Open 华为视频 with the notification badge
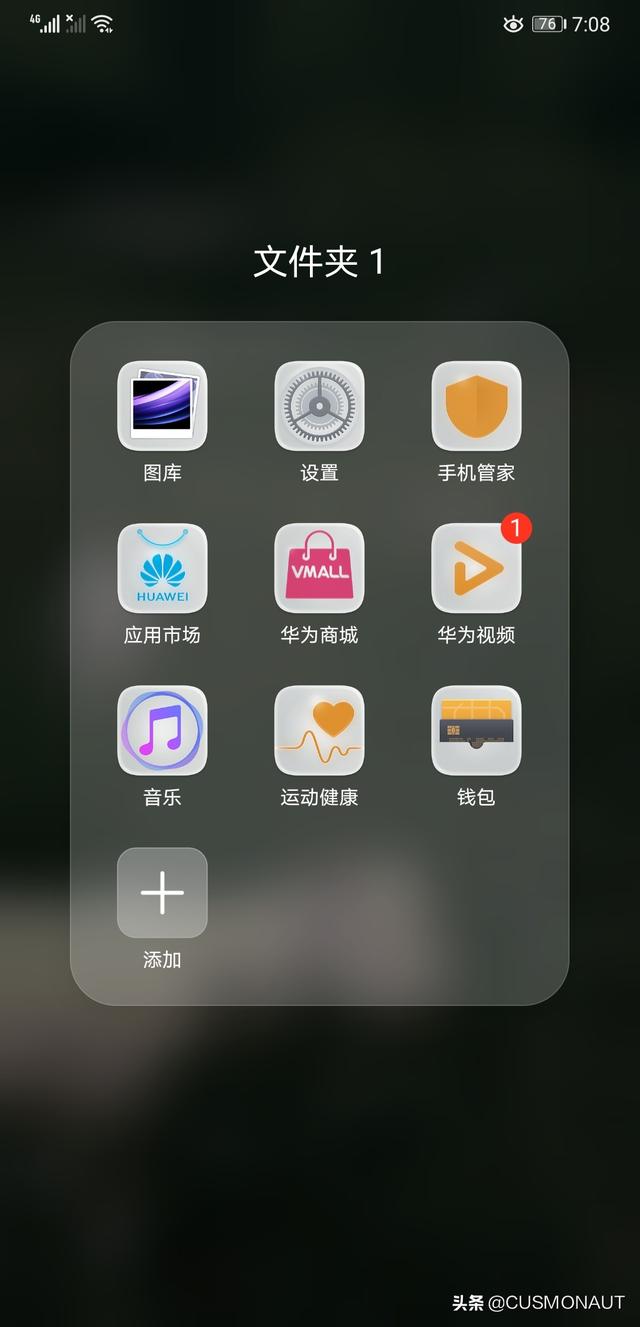Image resolution: width=640 pixels, height=1327 pixels. tap(476, 568)
